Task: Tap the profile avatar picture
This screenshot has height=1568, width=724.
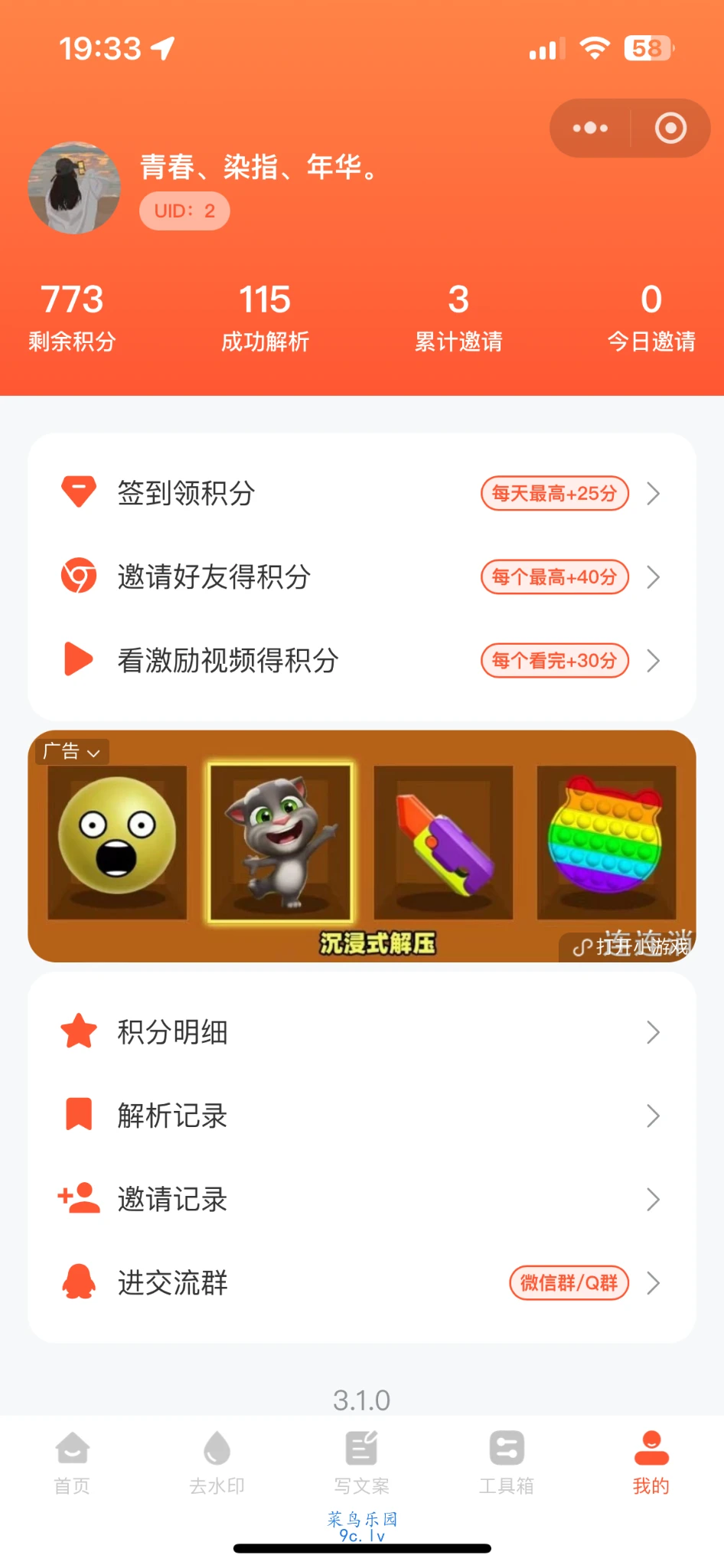Action: click(x=74, y=188)
